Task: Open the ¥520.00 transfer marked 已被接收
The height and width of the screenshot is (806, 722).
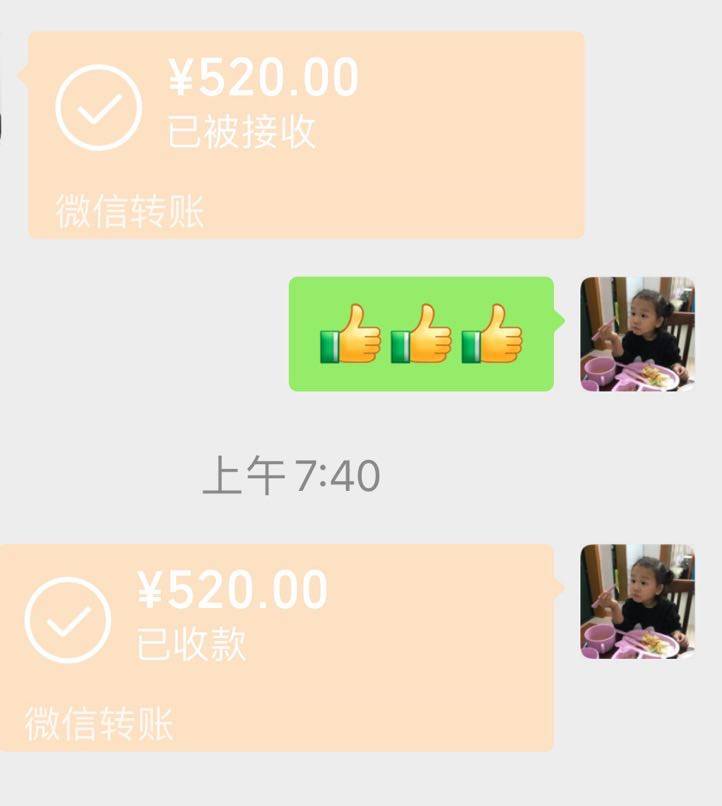Action: click(x=305, y=135)
